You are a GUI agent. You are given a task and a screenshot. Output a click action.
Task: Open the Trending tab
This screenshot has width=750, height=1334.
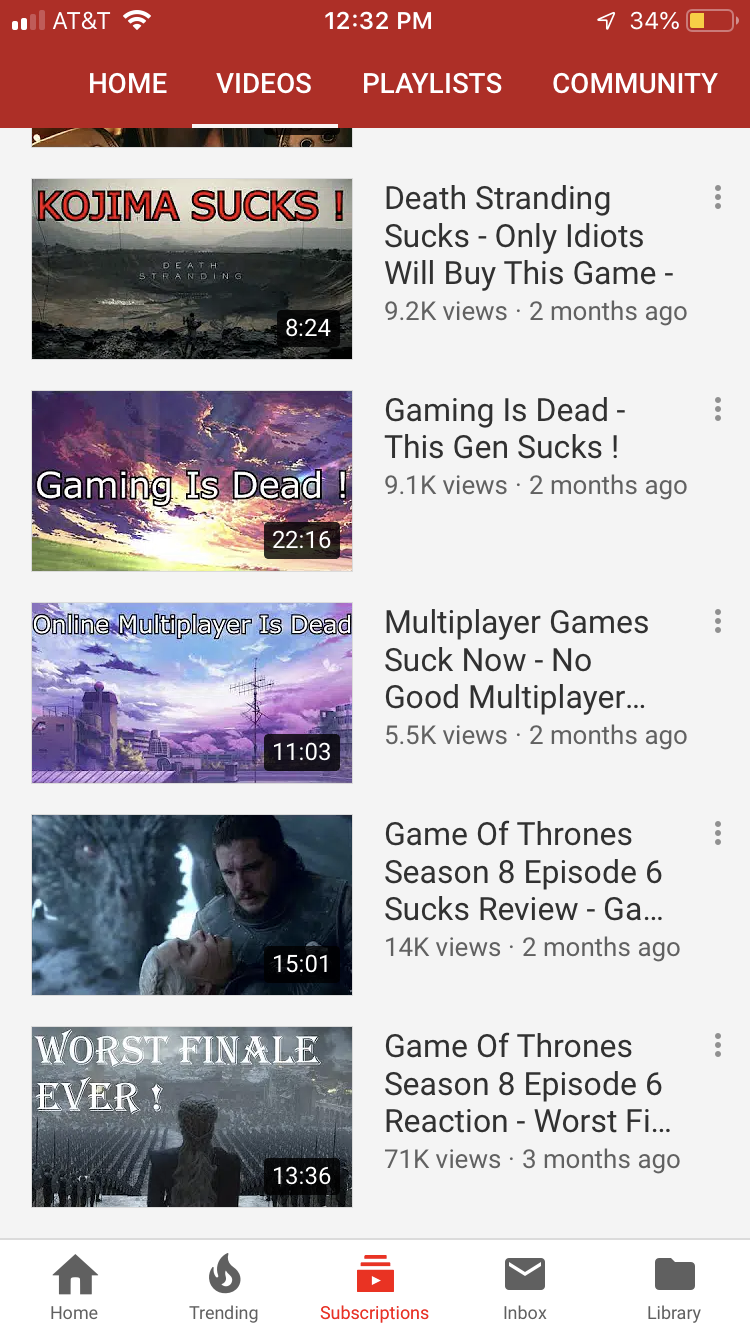tap(224, 1288)
